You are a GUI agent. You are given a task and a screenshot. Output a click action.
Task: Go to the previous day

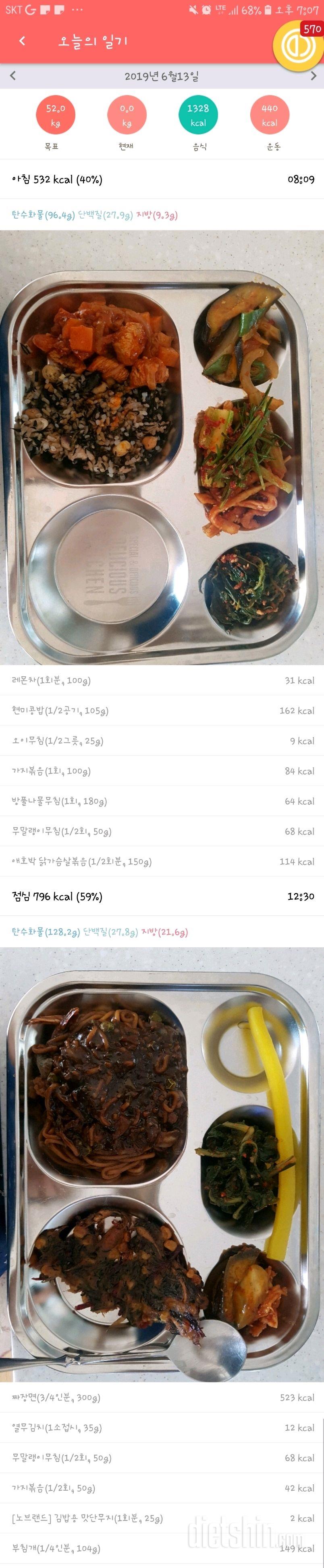13,76
